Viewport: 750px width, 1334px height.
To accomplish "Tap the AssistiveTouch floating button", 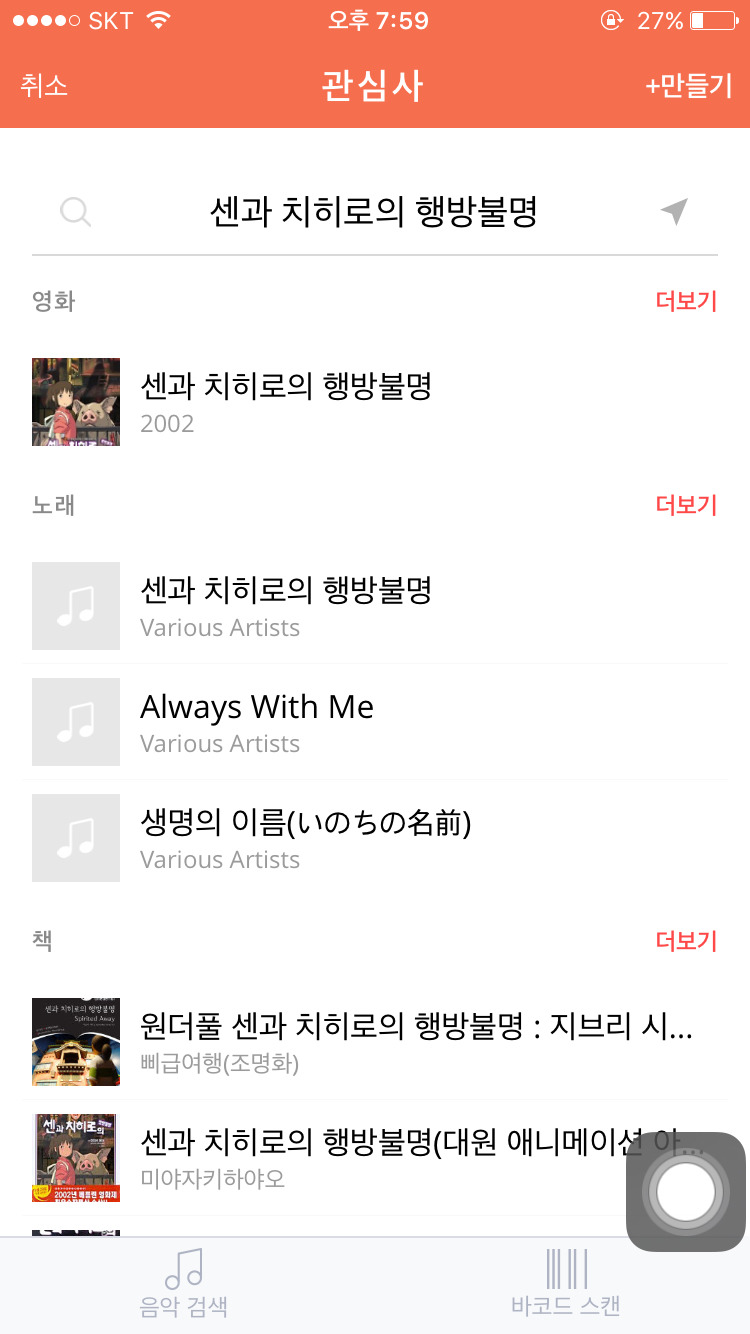I will point(685,1191).
